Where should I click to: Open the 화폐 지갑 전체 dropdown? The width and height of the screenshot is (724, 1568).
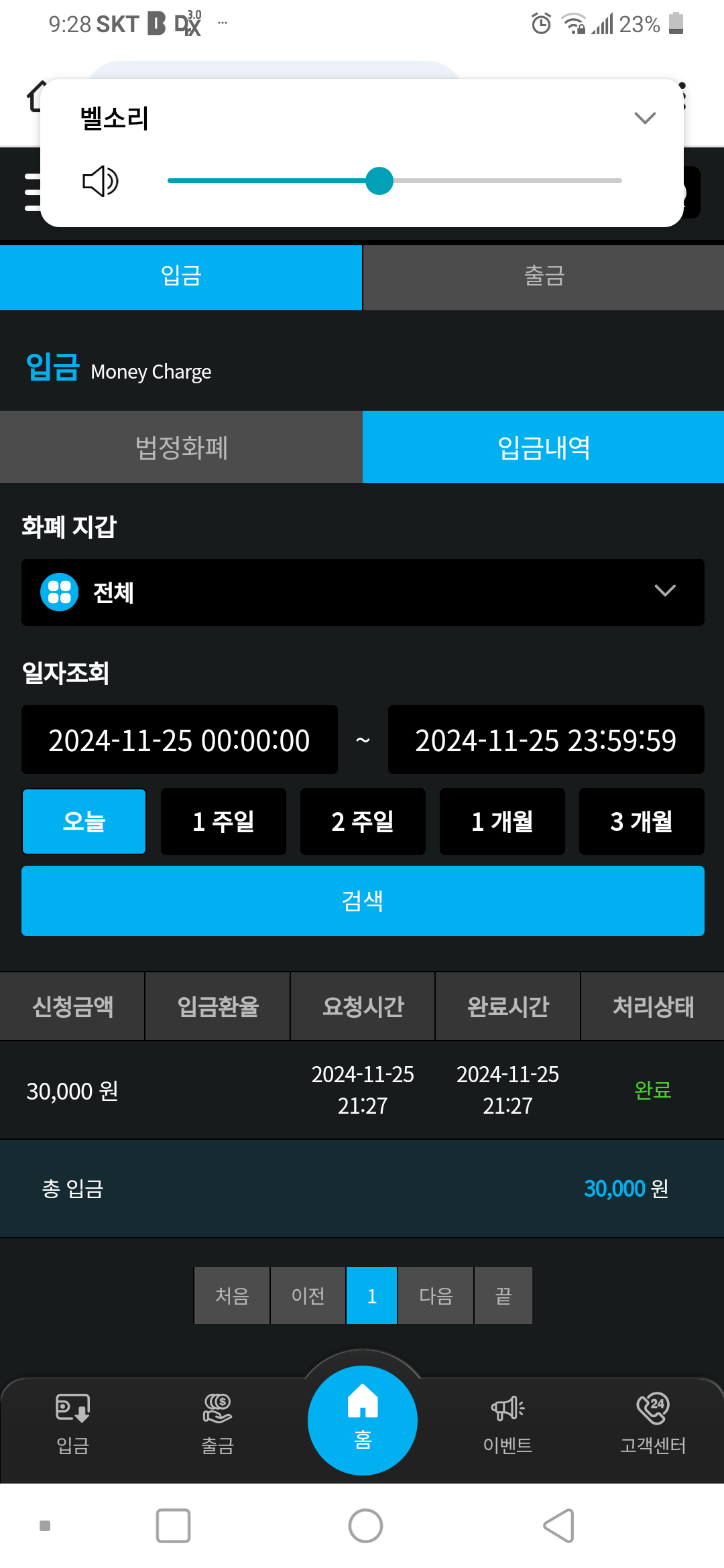(x=363, y=592)
